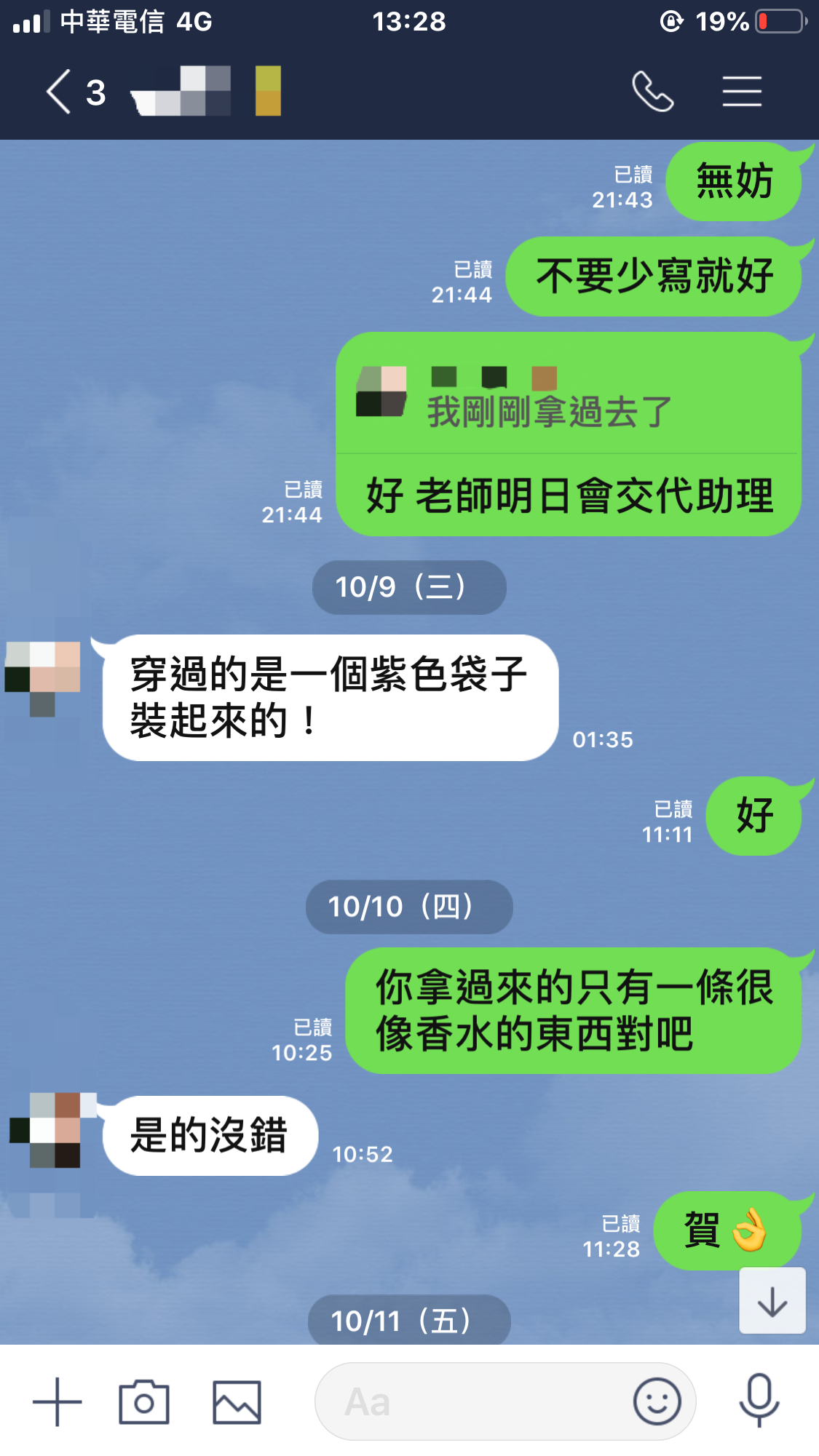Viewport: 819px width, 1456px height.
Task: Open the photo gallery picker
Action: (x=237, y=1401)
